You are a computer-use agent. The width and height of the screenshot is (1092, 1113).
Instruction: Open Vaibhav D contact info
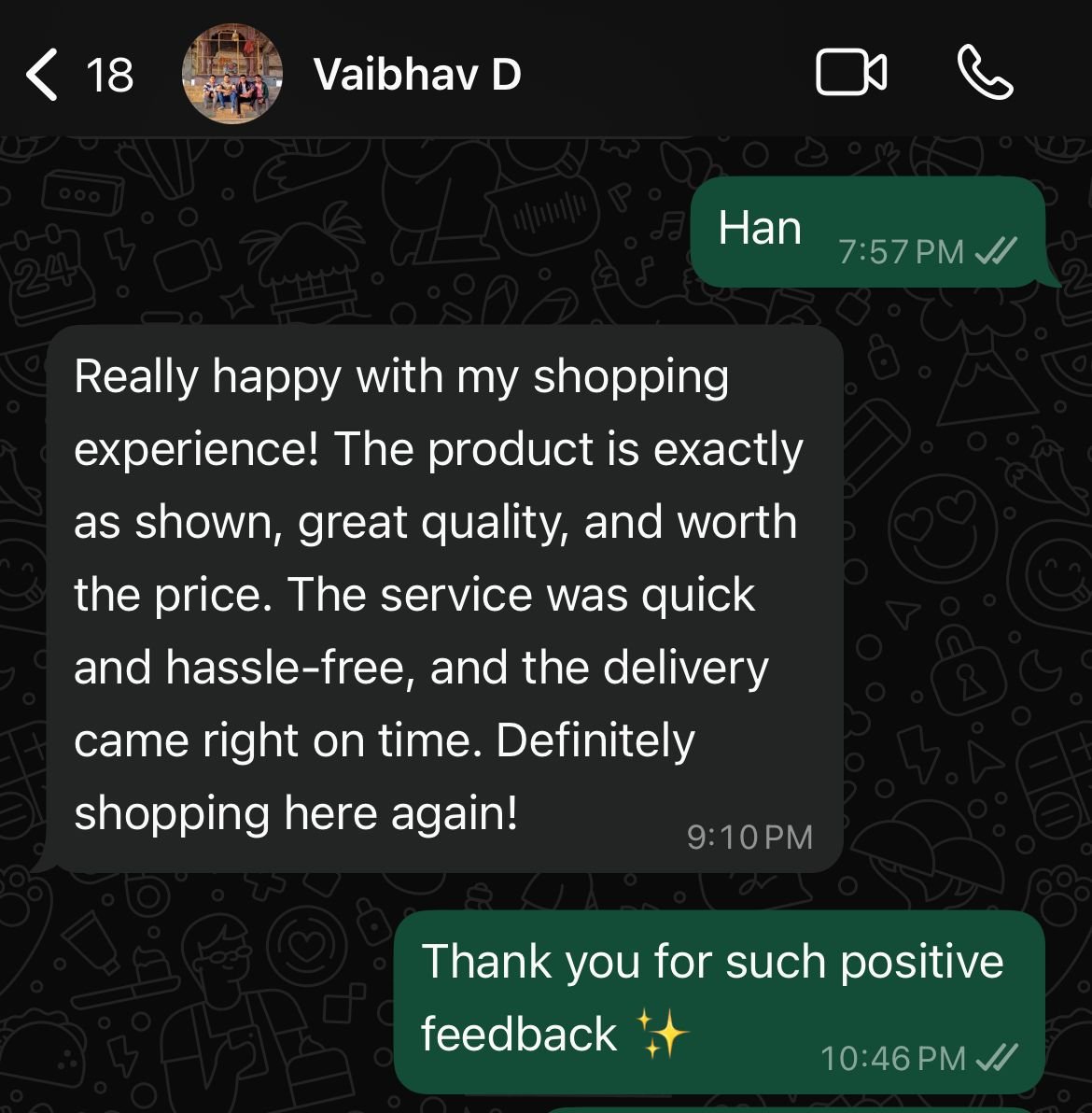[x=417, y=75]
